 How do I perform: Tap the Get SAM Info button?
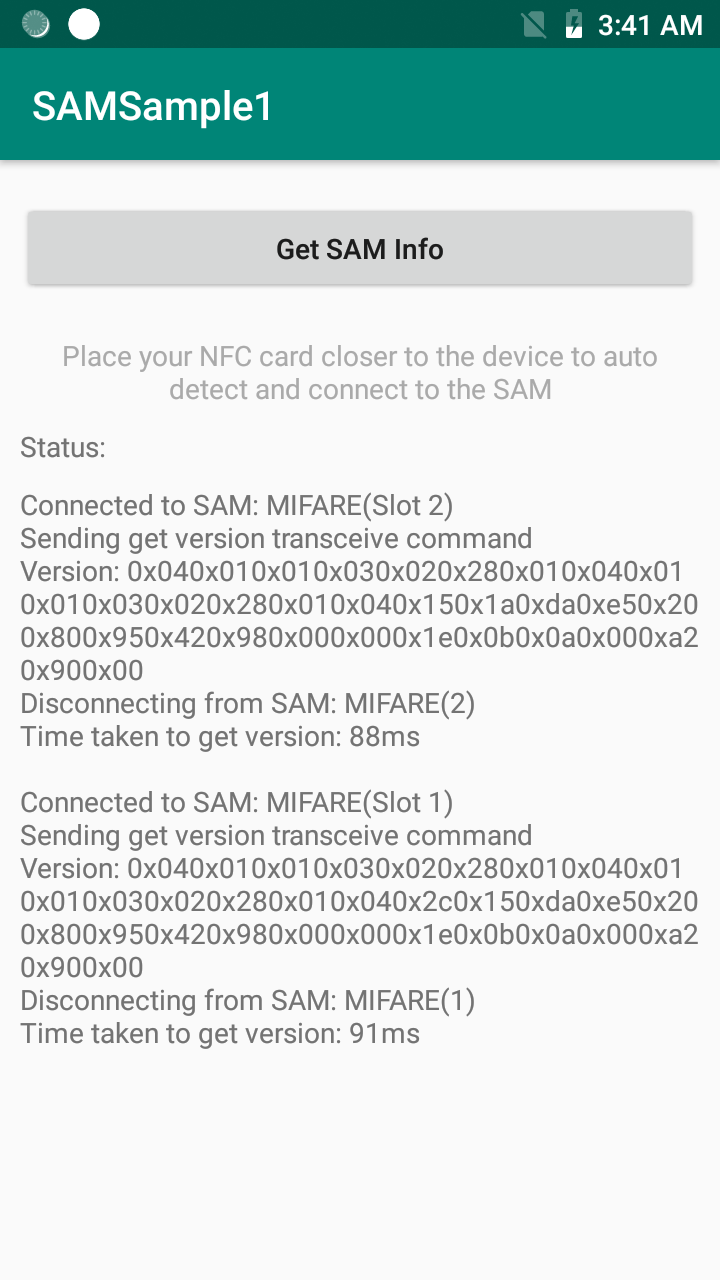point(360,248)
